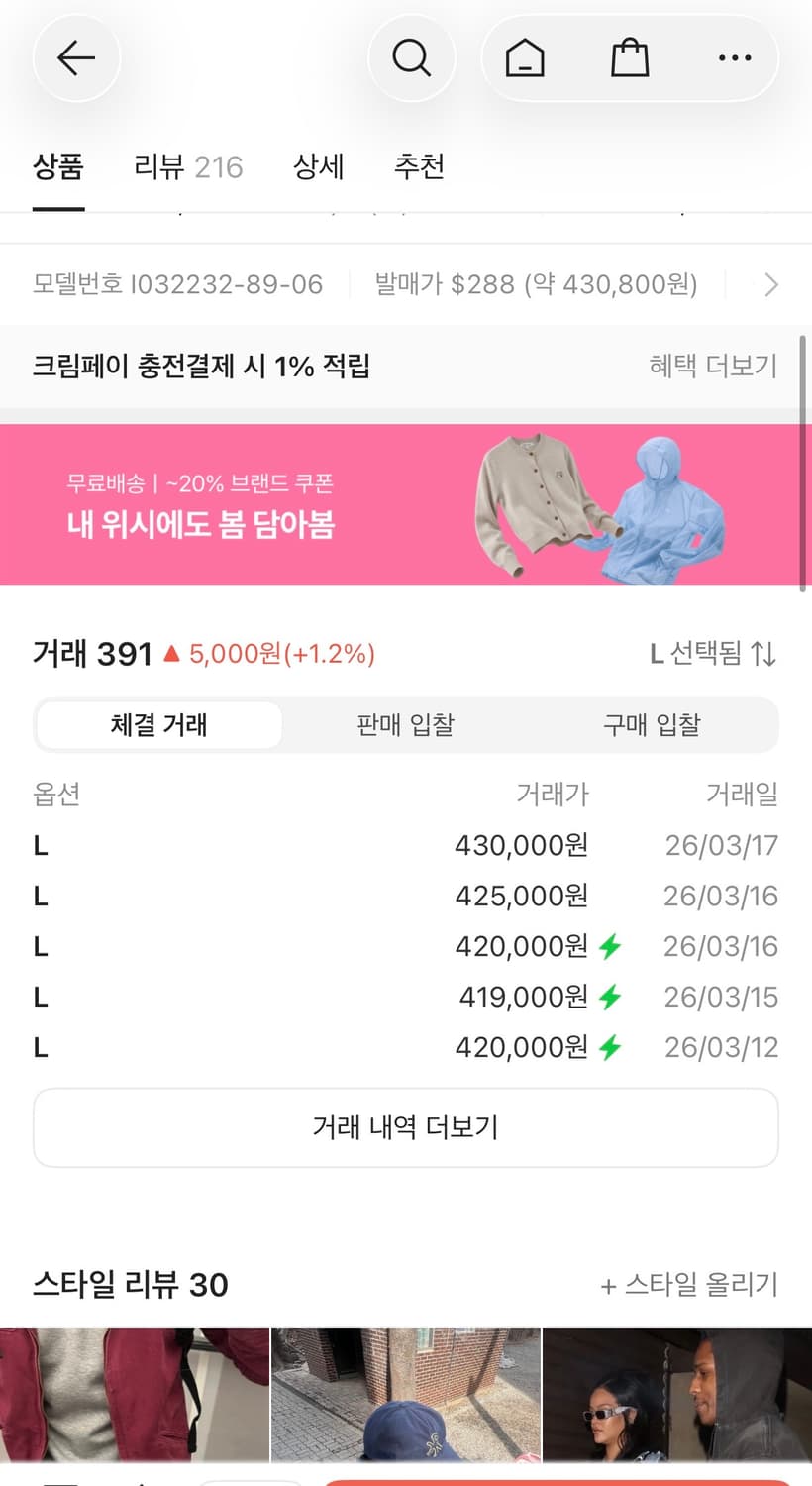812x1486 pixels.
Task: Open the first style review thumbnail
Action: [x=135, y=1397]
